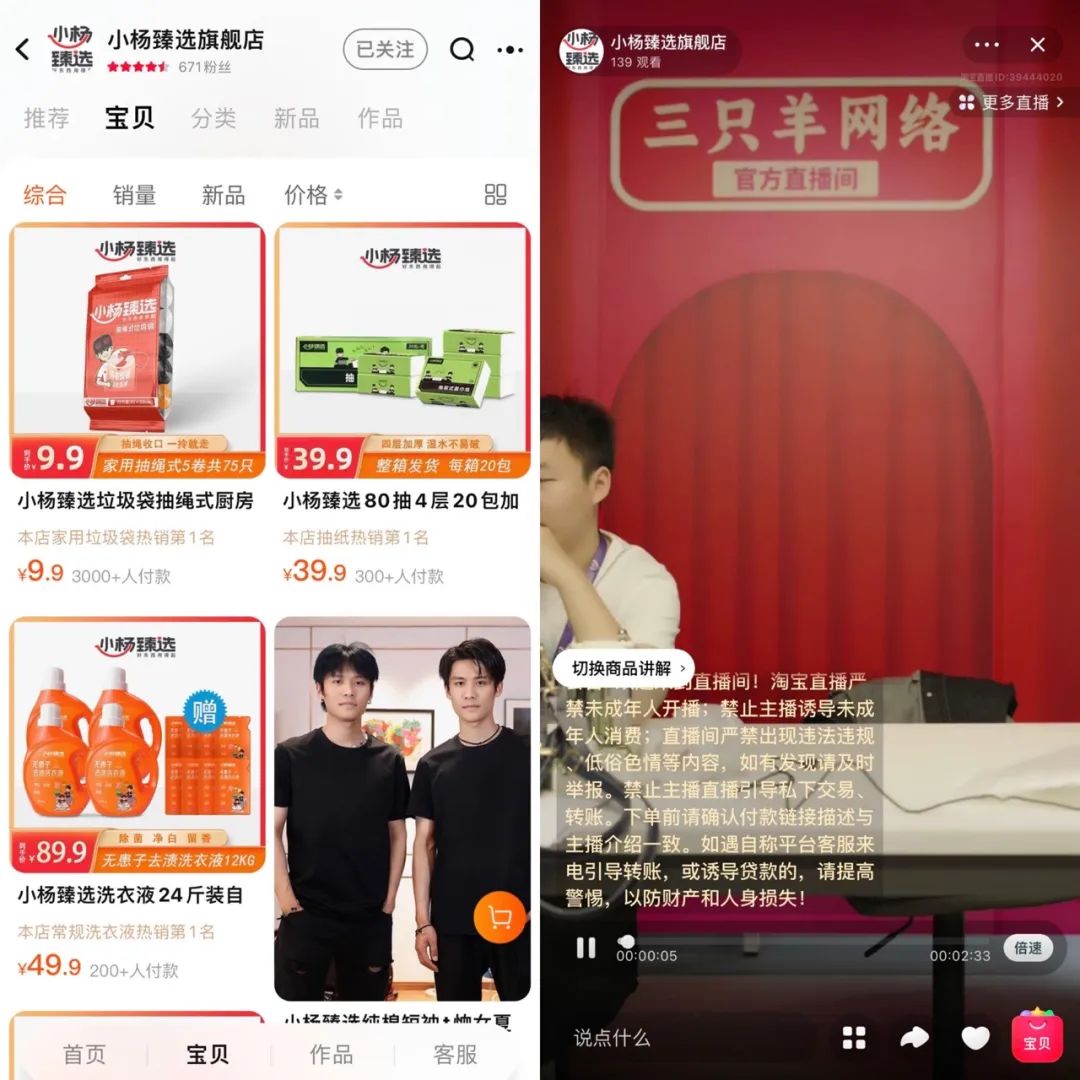Close the live stream
1080x1080 pixels.
click(x=1037, y=44)
